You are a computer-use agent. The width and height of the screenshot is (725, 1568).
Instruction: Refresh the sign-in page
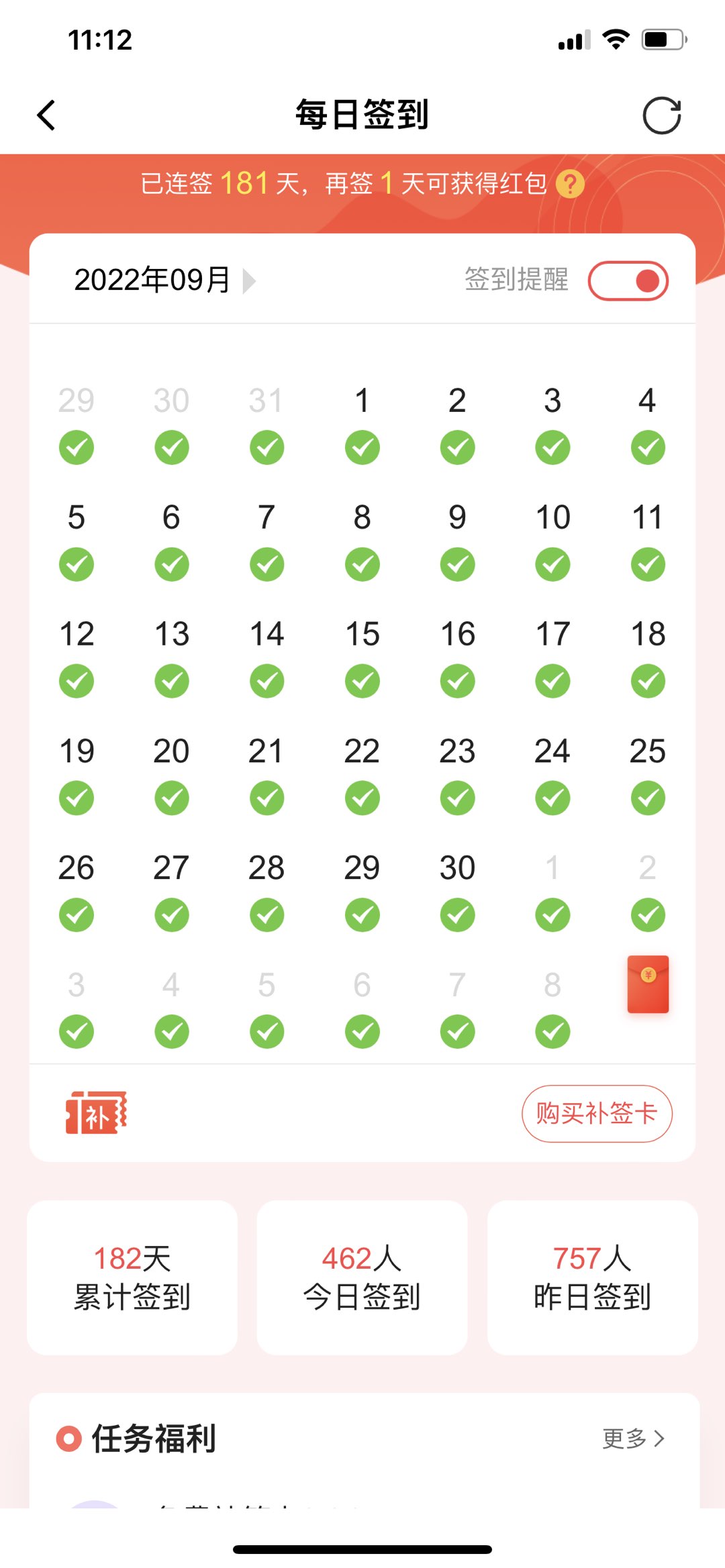(661, 115)
